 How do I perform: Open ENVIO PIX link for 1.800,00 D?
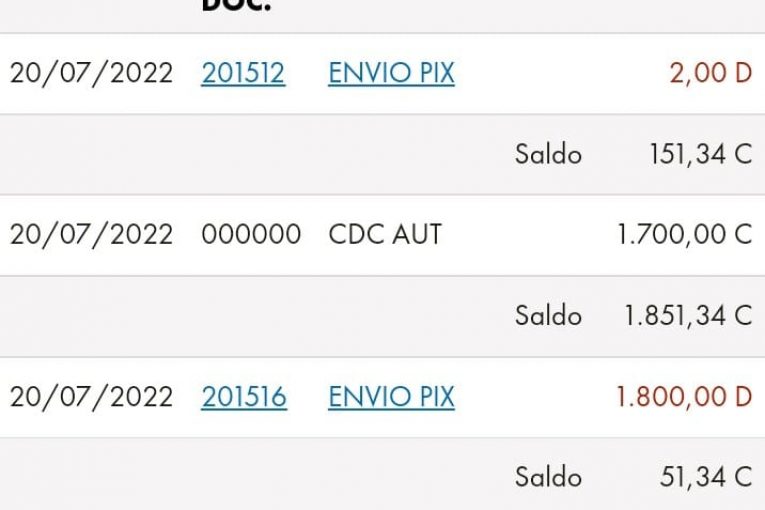[x=391, y=397]
